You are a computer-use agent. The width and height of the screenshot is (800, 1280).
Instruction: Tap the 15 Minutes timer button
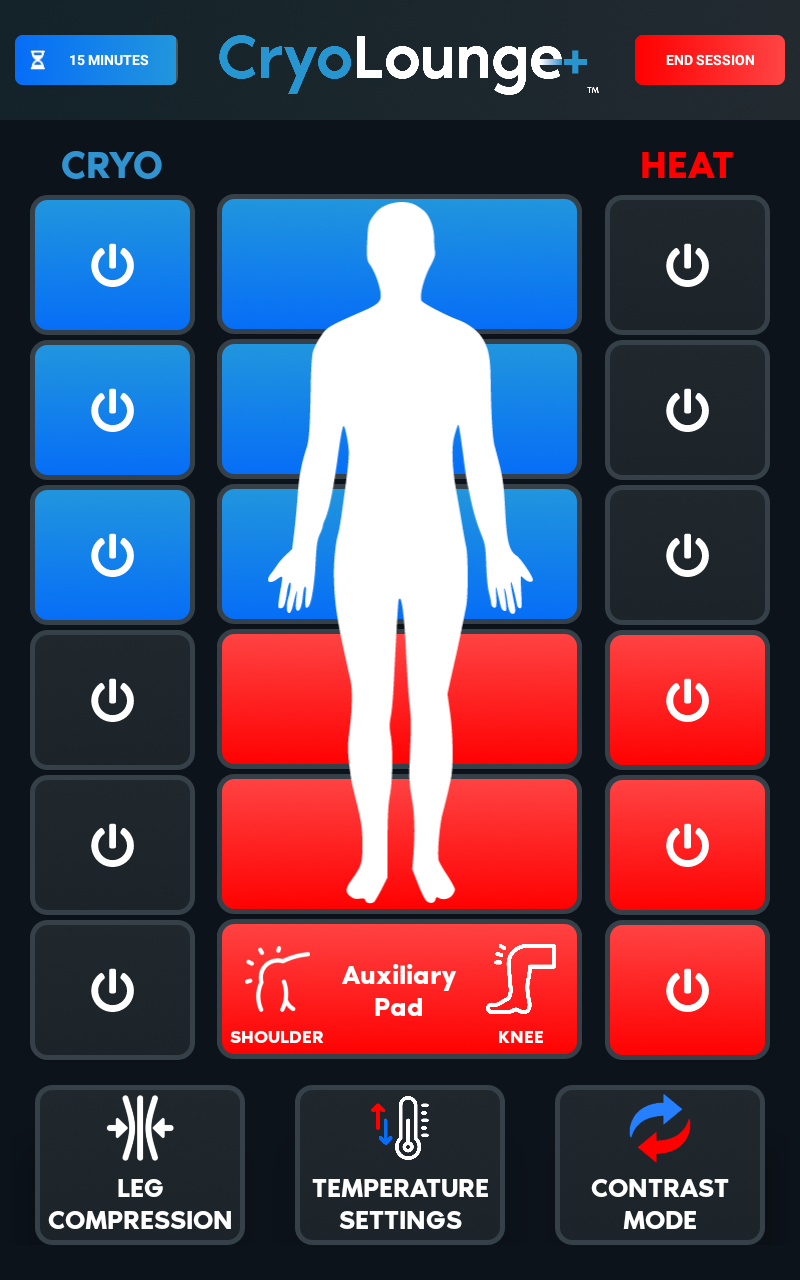[96, 60]
